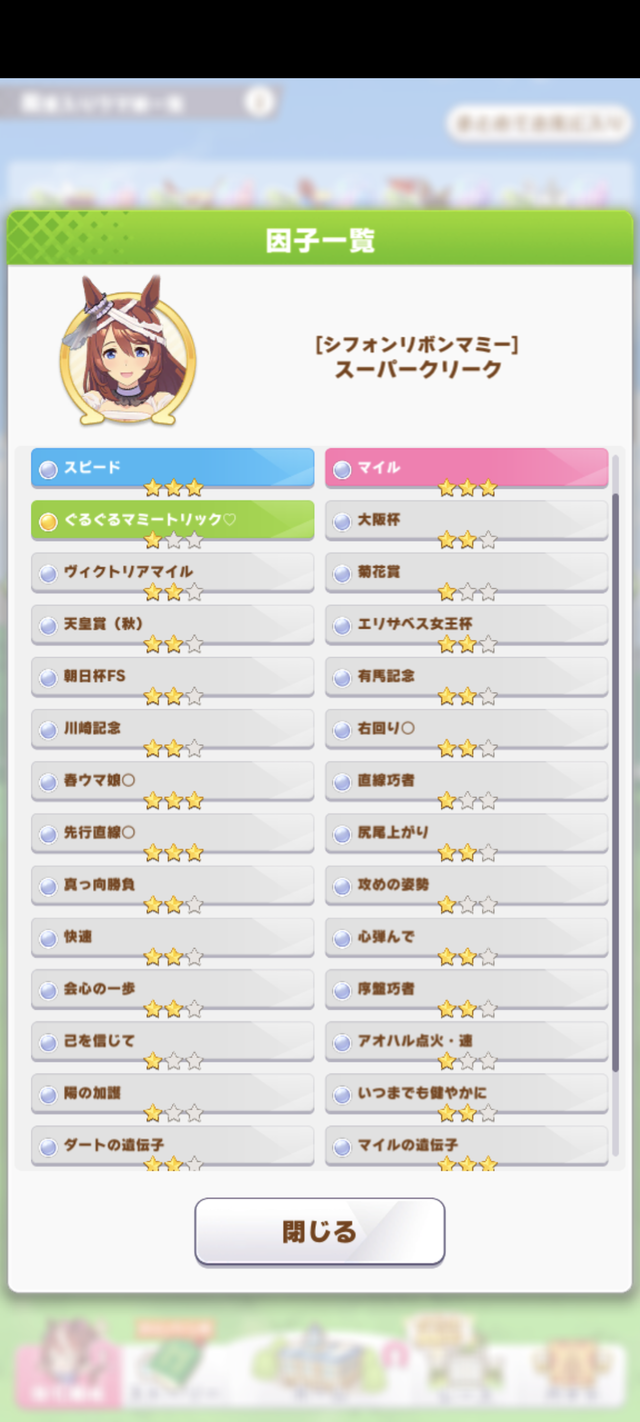Viewport: 640px width, 1422px height.
Task: Select the ぐるぐるマミートリック♡ factor
Action: 172,520
